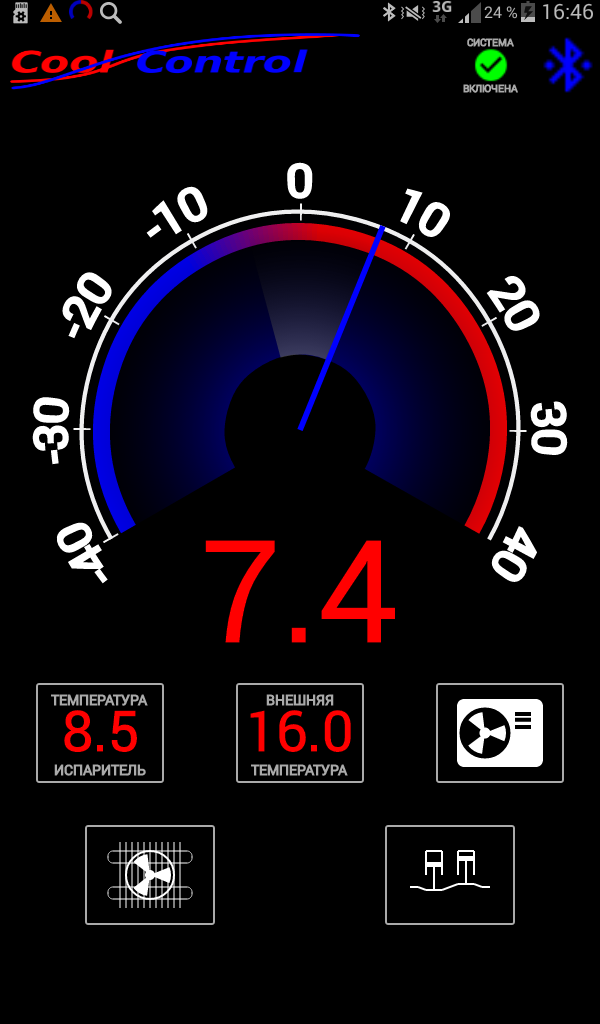Image resolution: width=600 pixels, height=1024 pixels.
Task: Tap the engine pistons compressor button
Action: point(450,875)
